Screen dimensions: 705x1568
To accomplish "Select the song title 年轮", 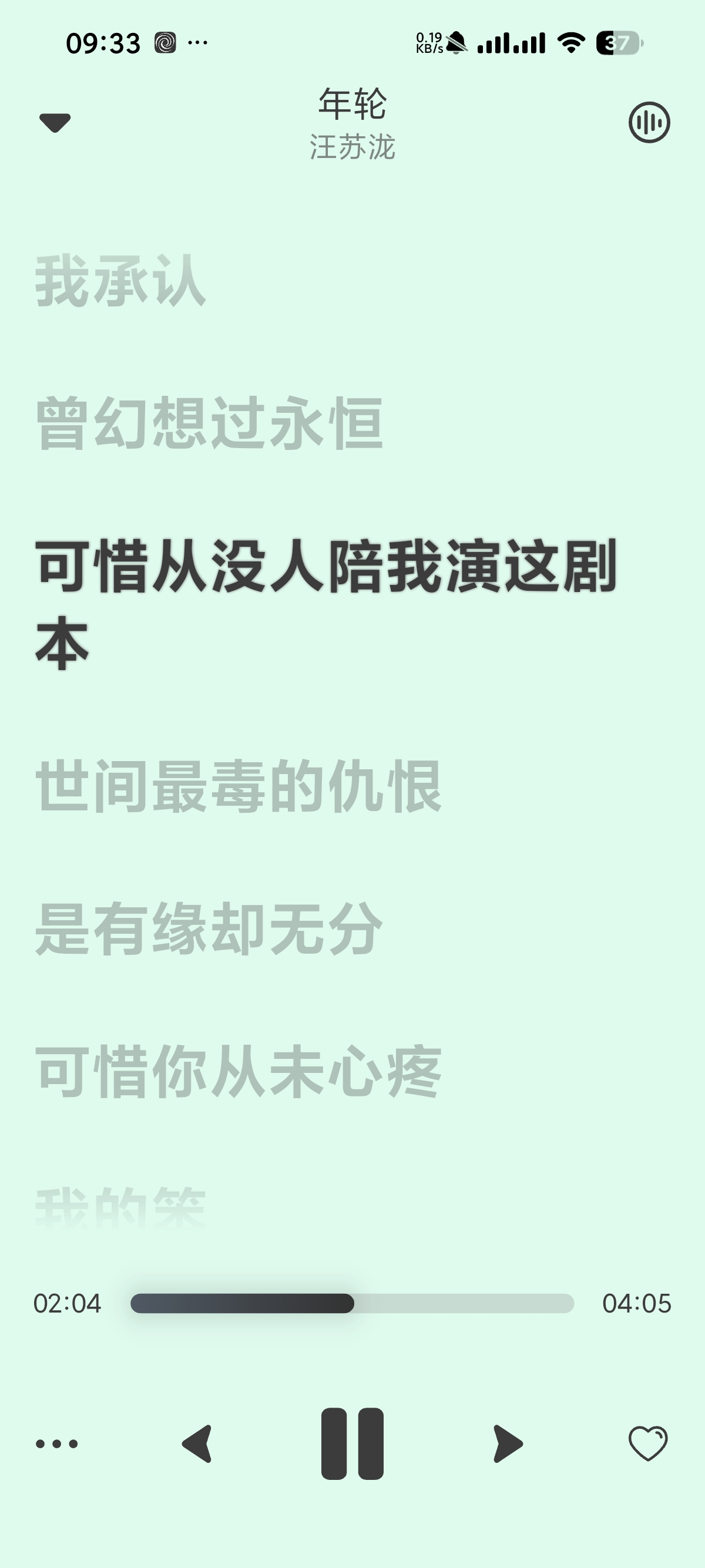I will (x=352, y=105).
